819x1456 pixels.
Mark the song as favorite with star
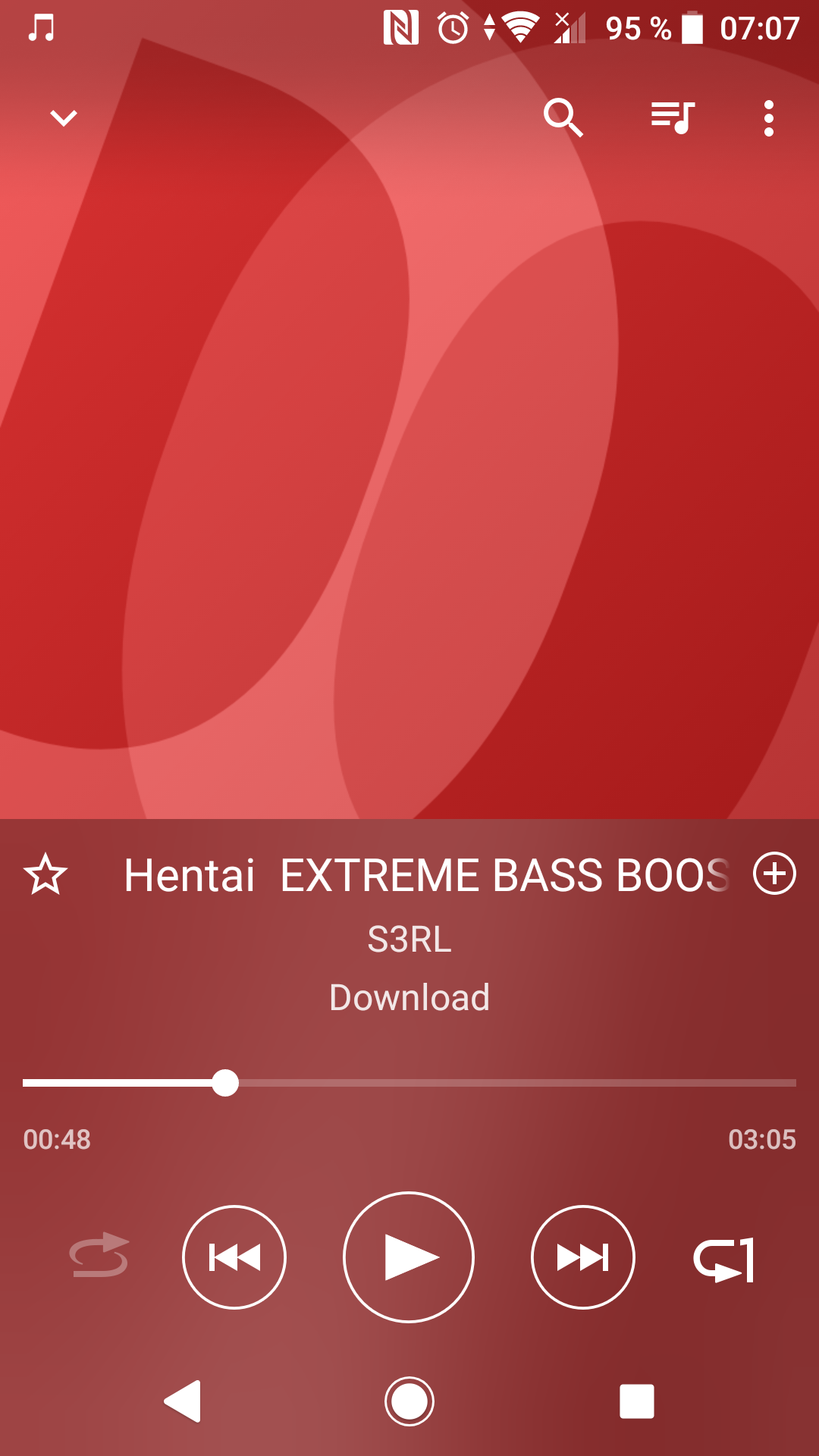[45, 874]
